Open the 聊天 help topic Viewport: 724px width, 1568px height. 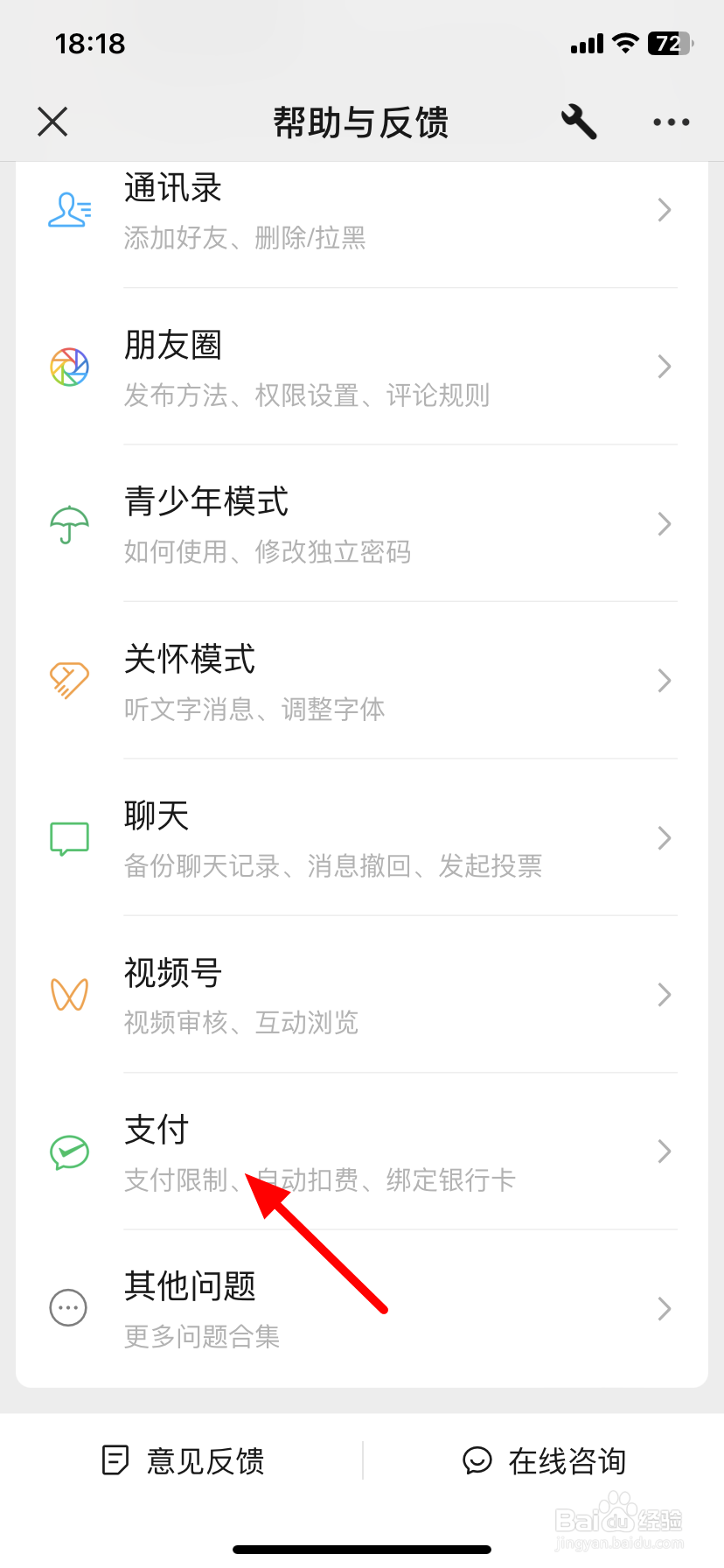[362, 838]
